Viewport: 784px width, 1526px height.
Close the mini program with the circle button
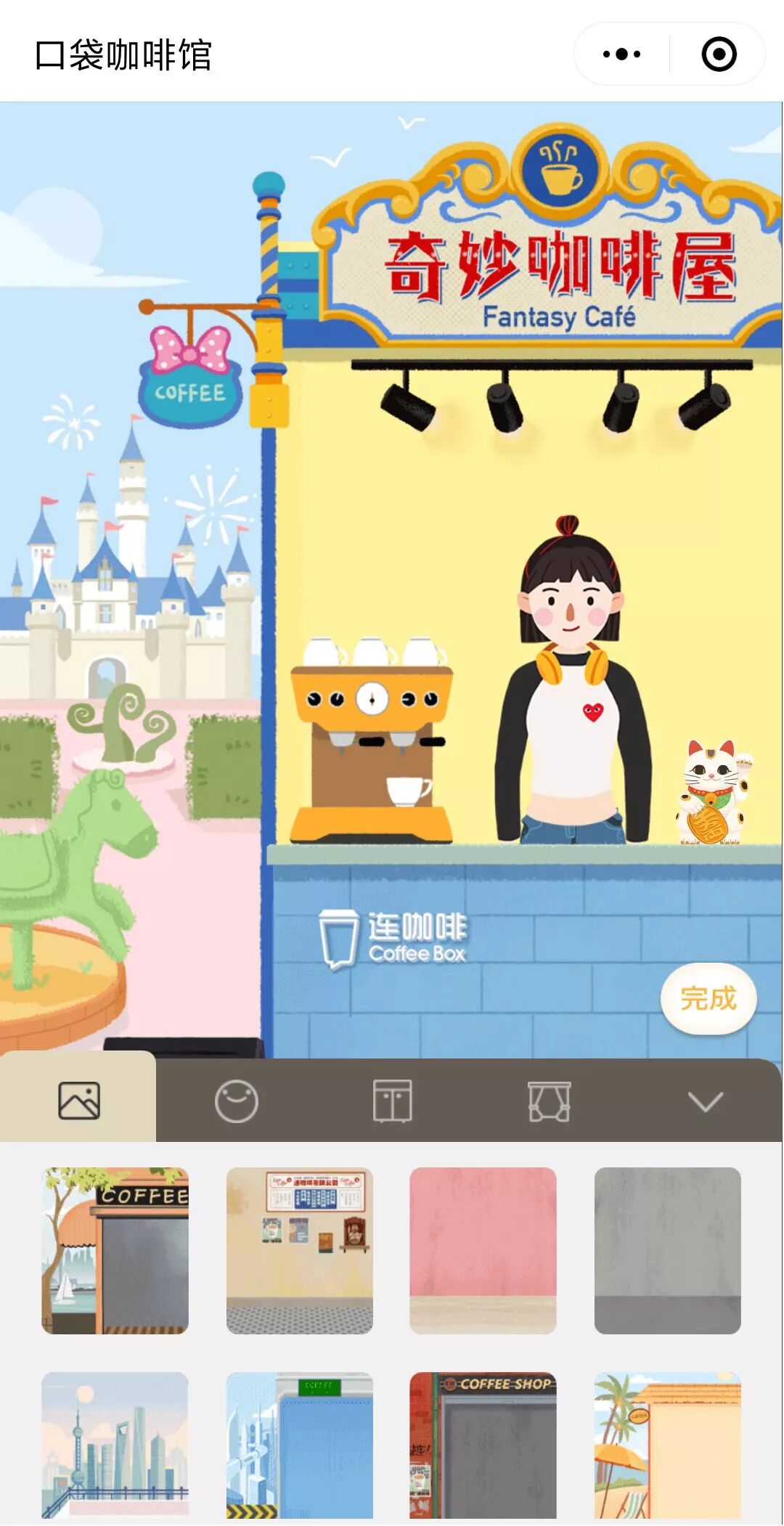point(719,54)
